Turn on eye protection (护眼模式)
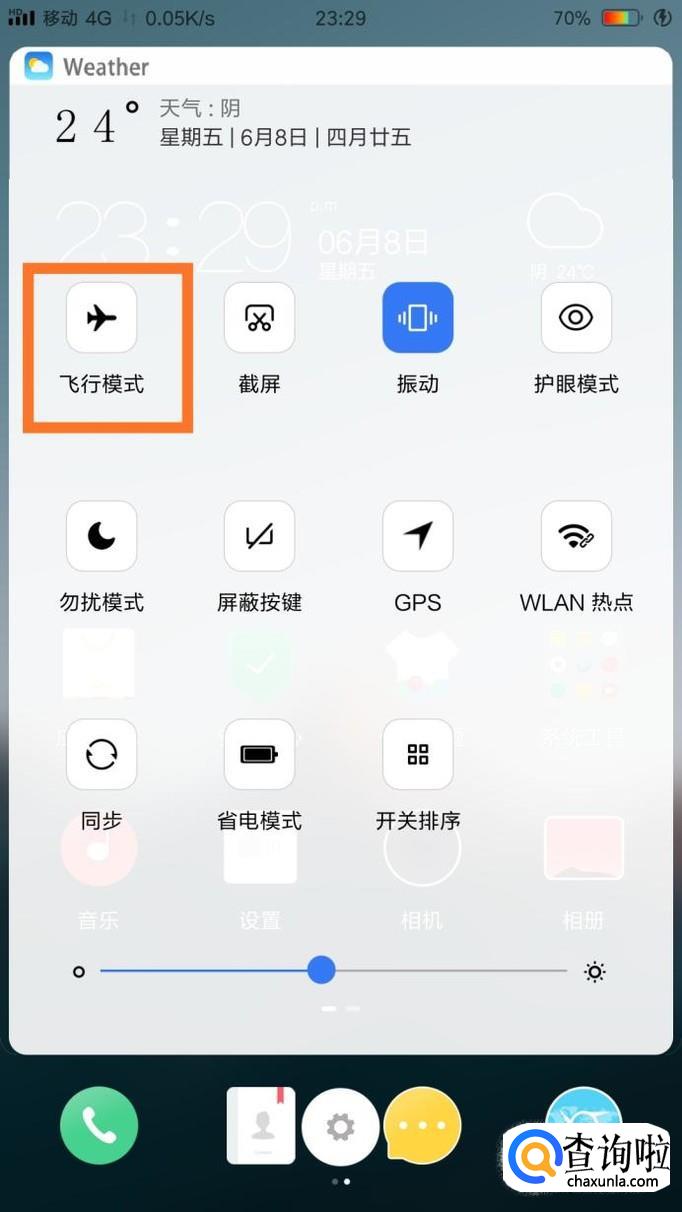 (576, 318)
